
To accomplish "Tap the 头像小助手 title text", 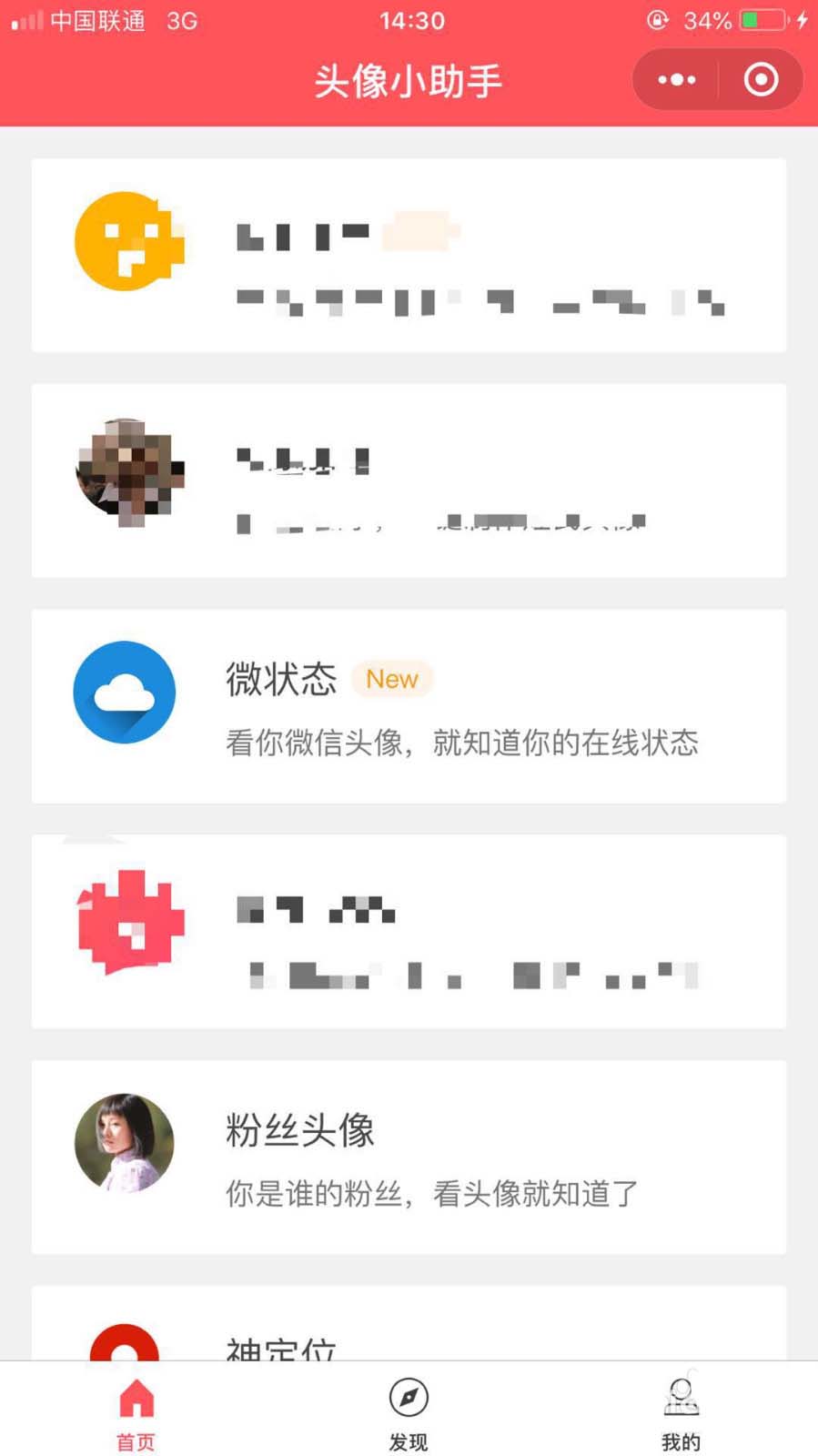I will click(409, 79).
